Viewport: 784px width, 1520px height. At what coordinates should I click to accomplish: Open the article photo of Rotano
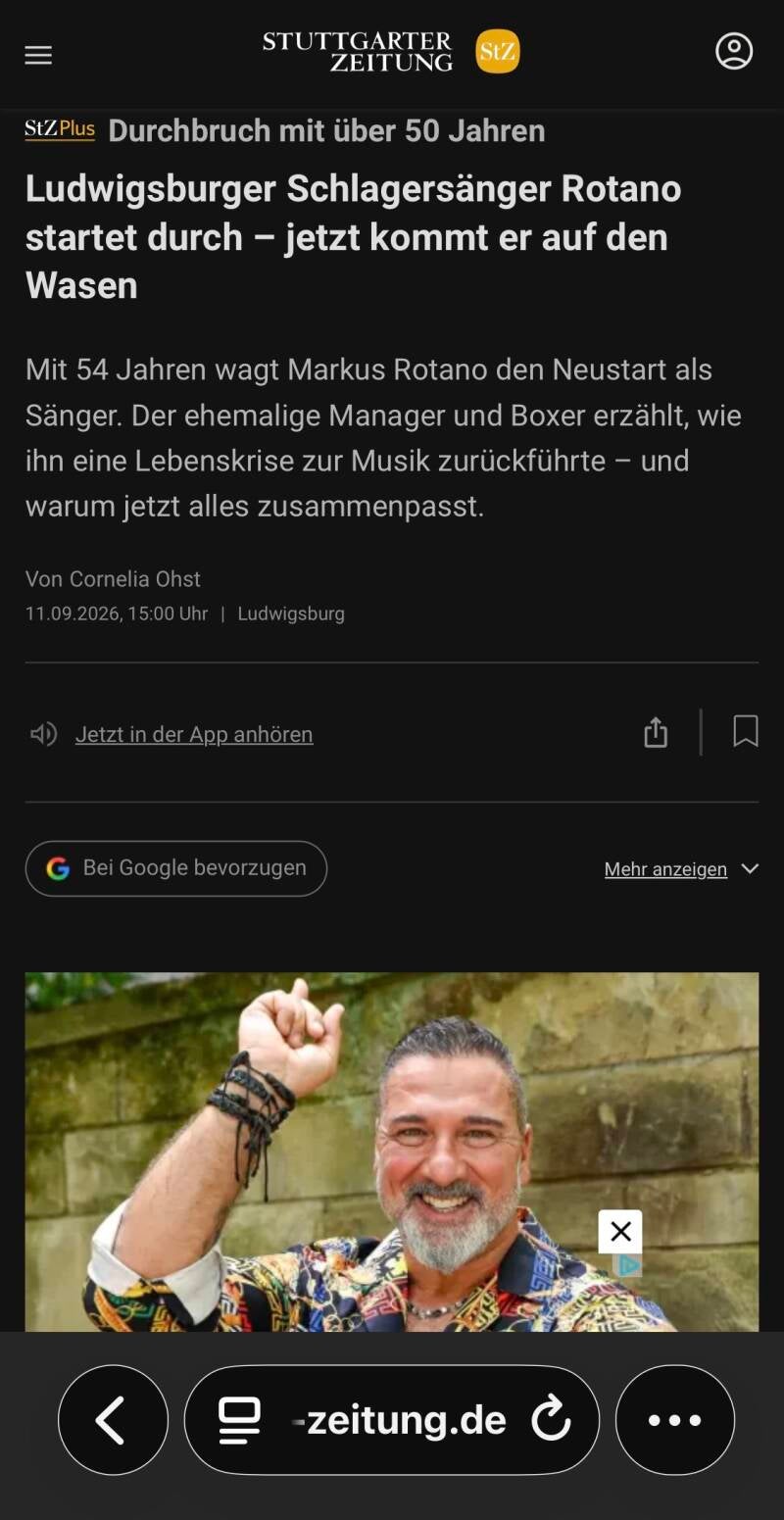[x=392, y=1152]
